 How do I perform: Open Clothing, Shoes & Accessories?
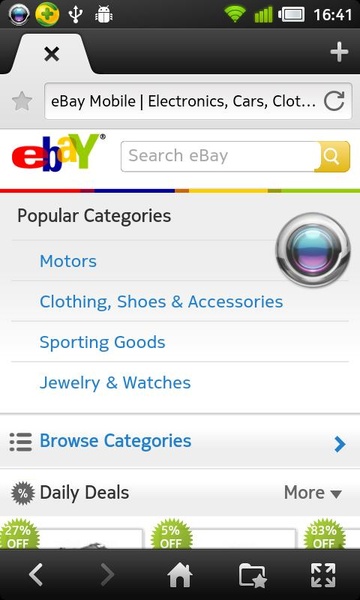[x=161, y=302]
